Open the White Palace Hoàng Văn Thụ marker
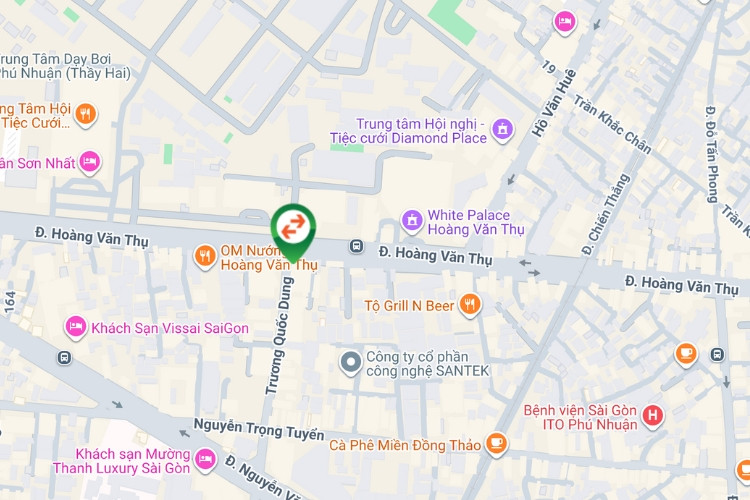 411,219
